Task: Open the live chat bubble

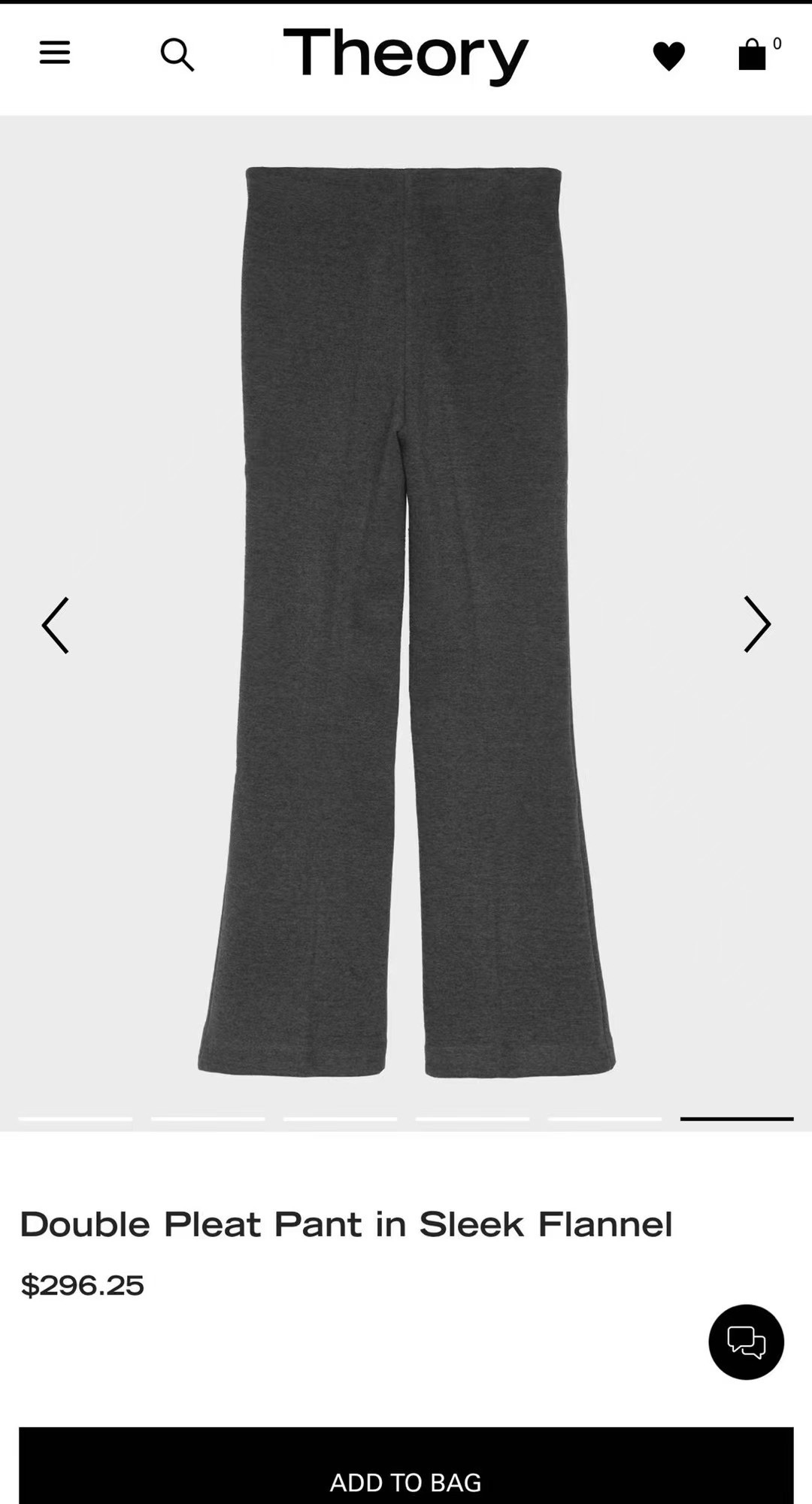Action: [x=746, y=1342]
